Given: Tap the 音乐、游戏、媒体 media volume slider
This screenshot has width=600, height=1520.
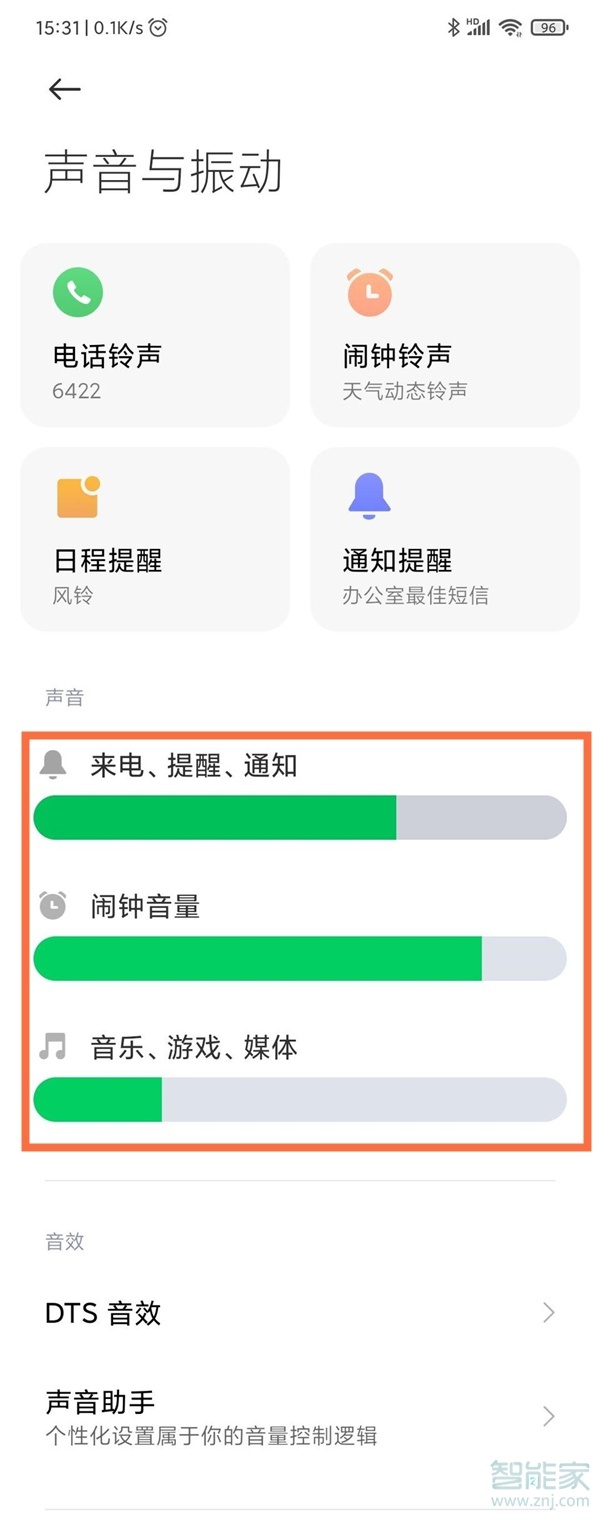Looking at the screenshot, I should (300, 1099).
